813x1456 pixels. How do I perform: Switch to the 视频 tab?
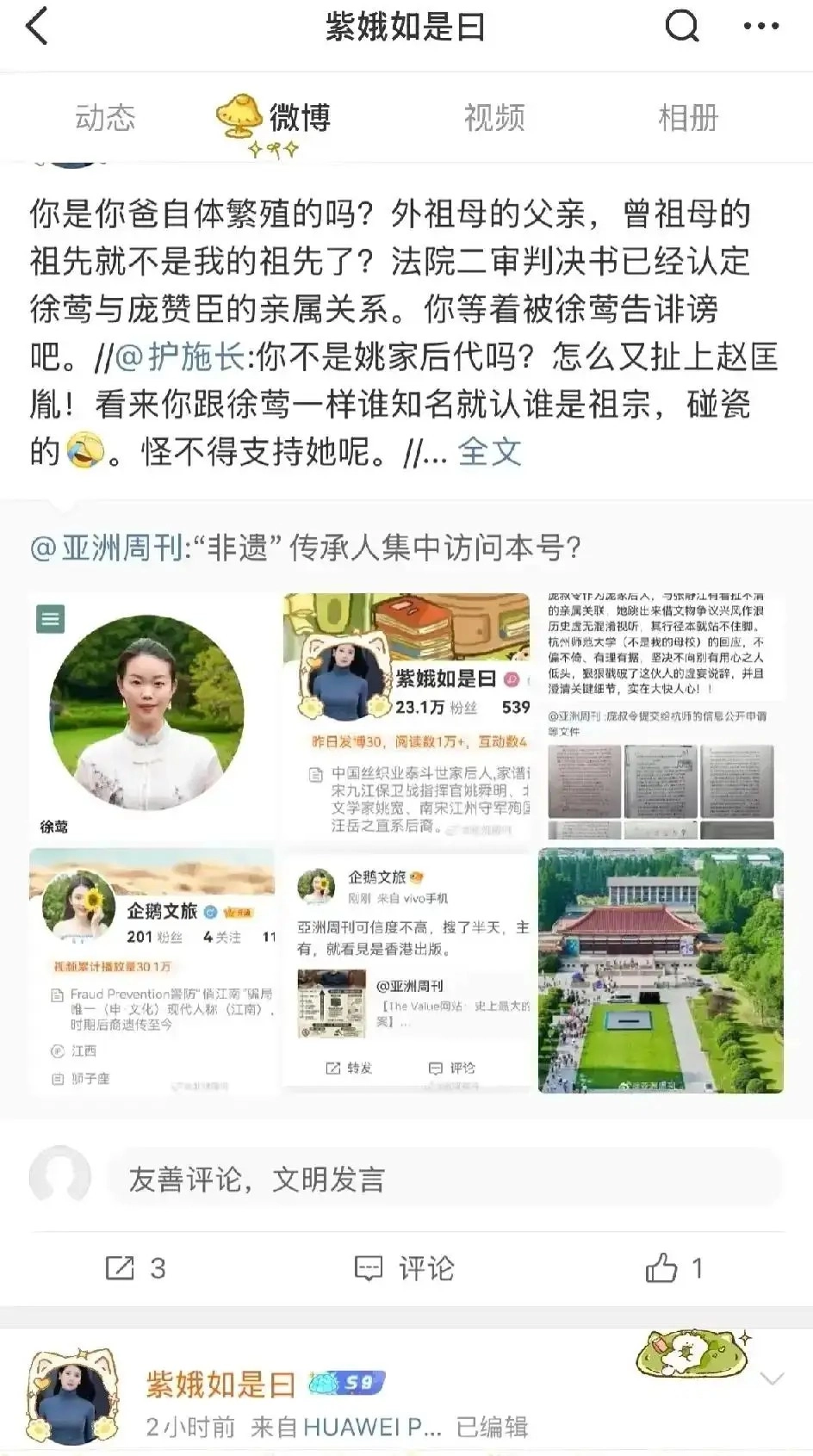click(494, 118)
